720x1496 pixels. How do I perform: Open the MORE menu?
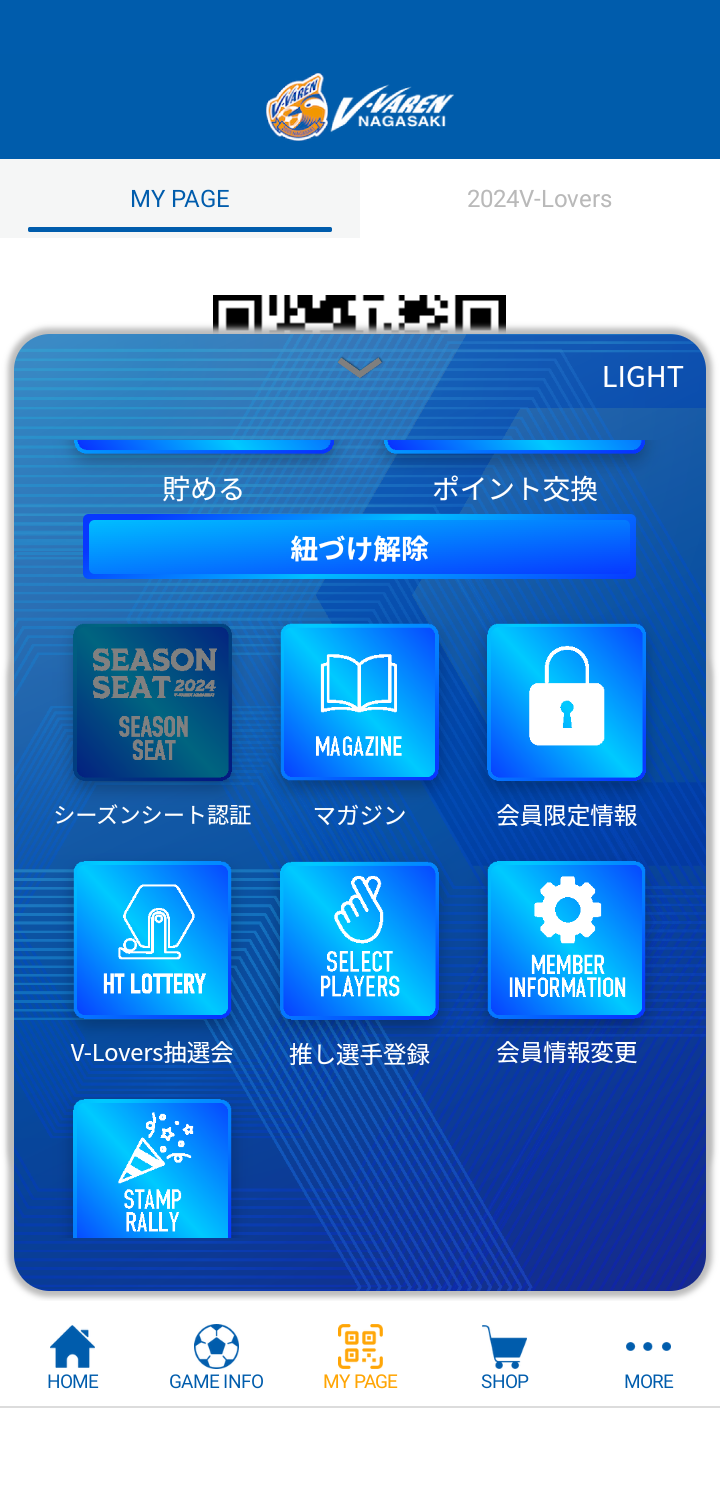648,1358
